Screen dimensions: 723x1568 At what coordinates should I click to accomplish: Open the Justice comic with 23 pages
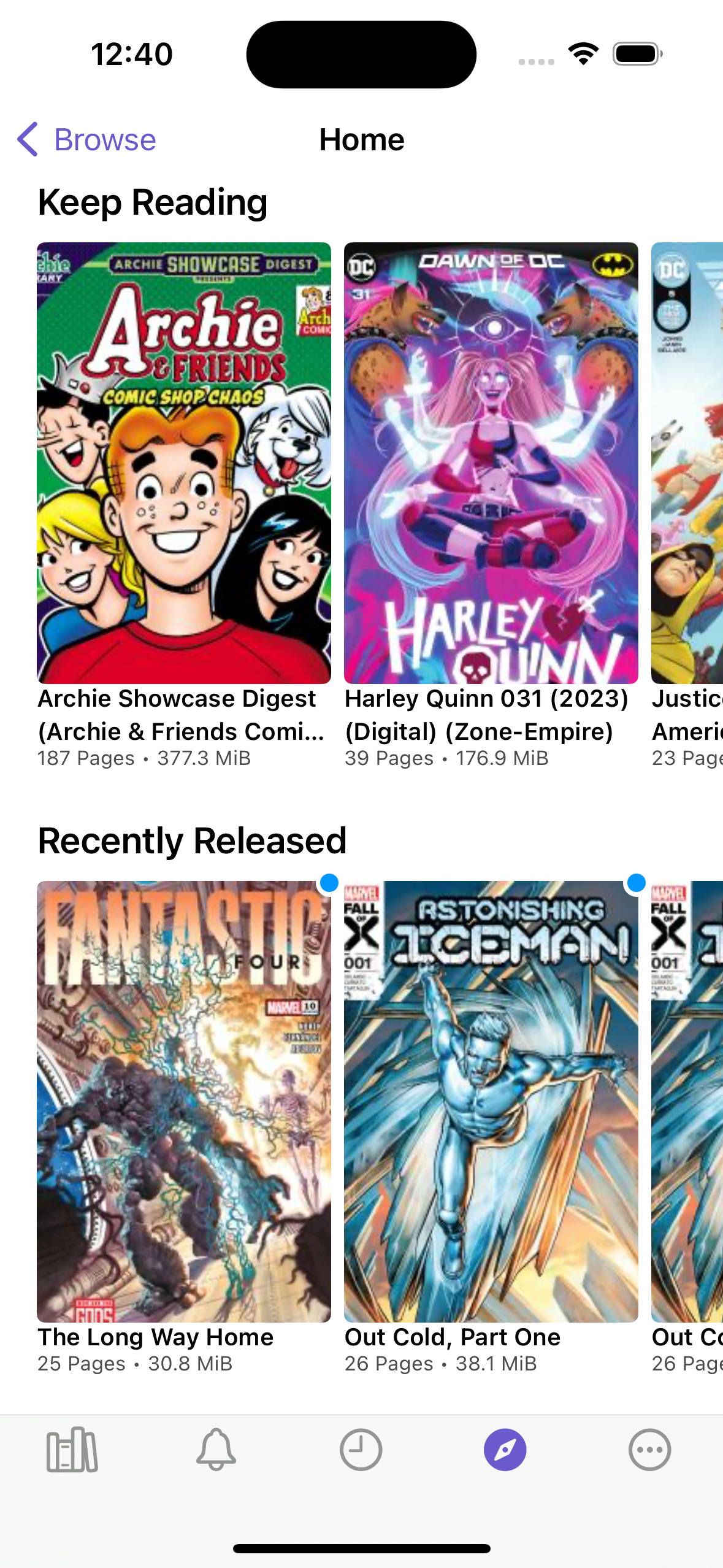pyautogui.click(x=688, y=464)
